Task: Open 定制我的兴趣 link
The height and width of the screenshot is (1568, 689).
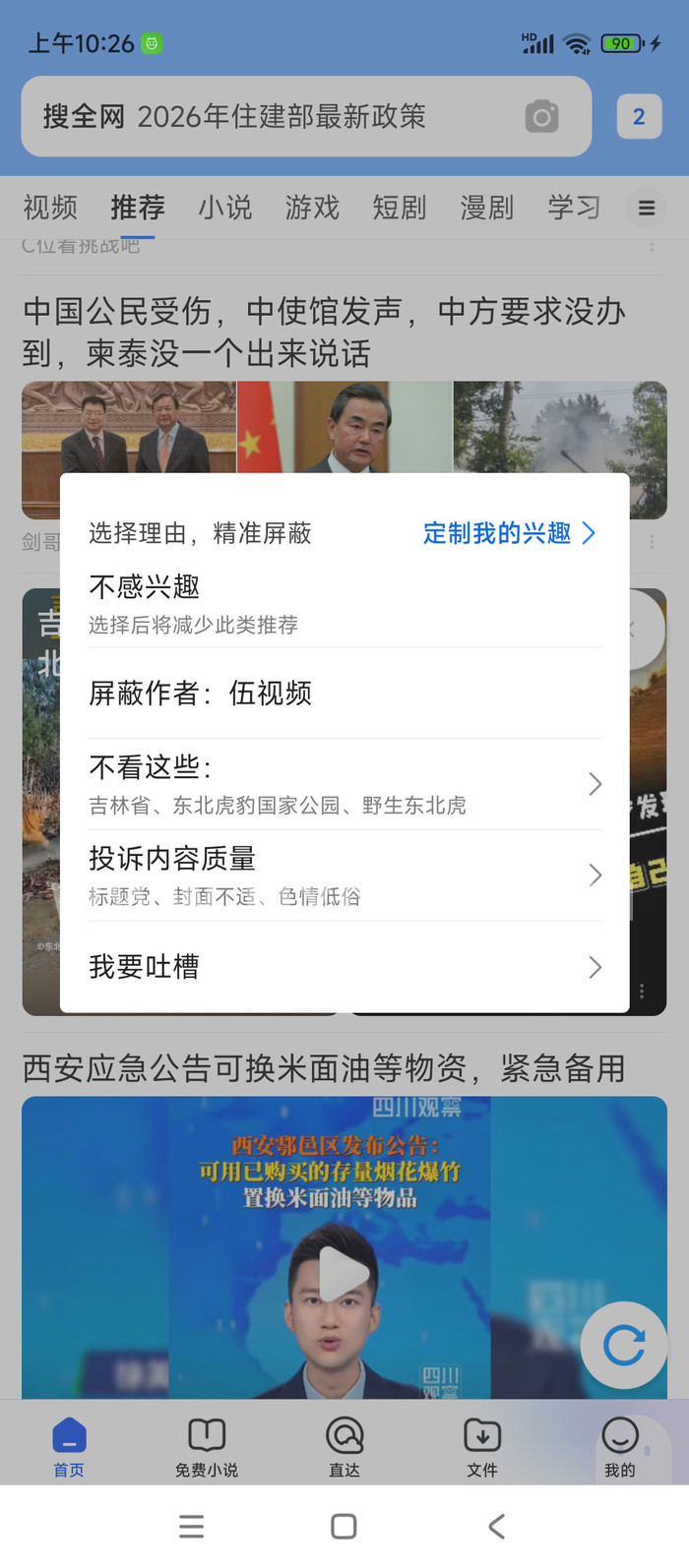Action: (509, 533)
